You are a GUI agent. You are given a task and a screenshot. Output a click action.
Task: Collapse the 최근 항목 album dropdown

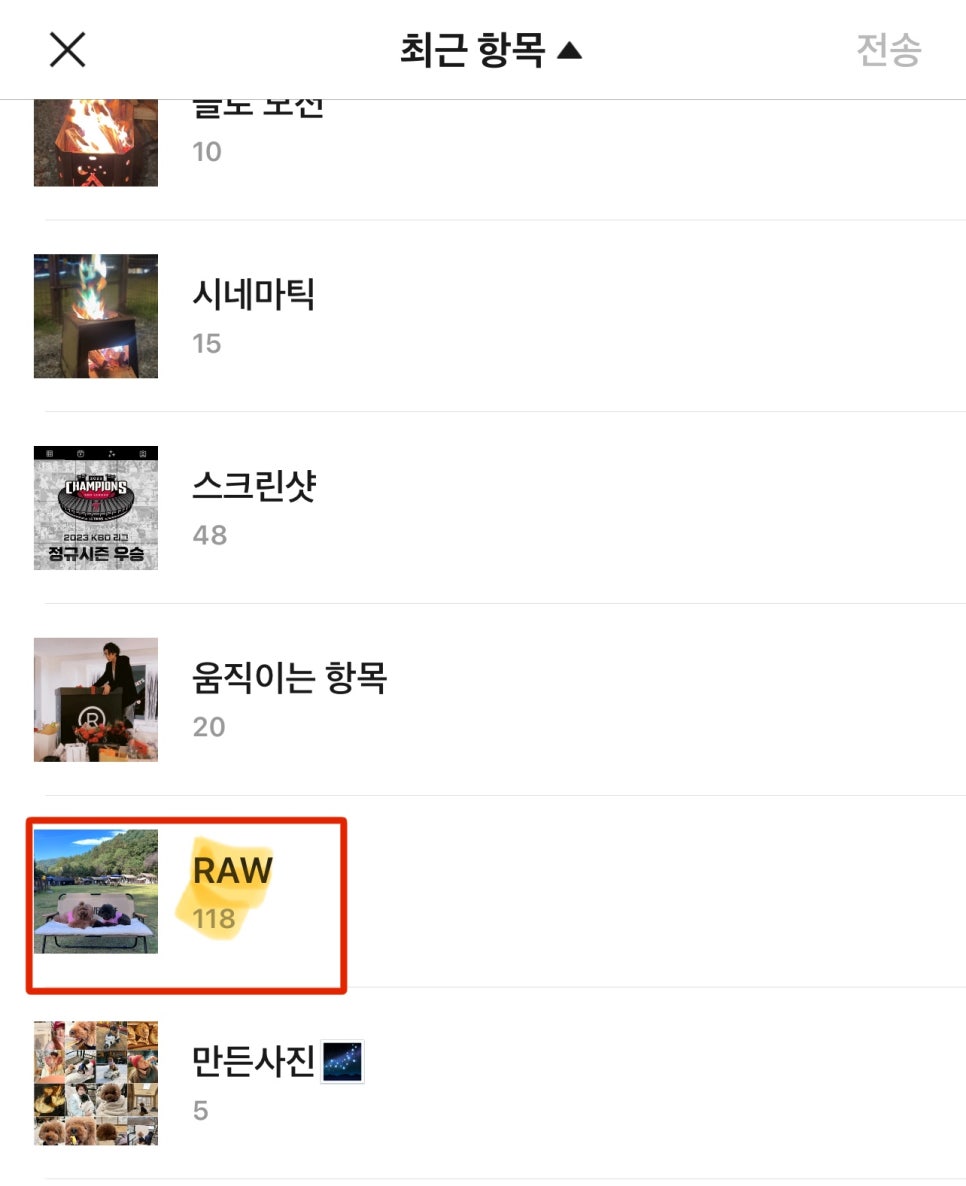tap(490, 50)
